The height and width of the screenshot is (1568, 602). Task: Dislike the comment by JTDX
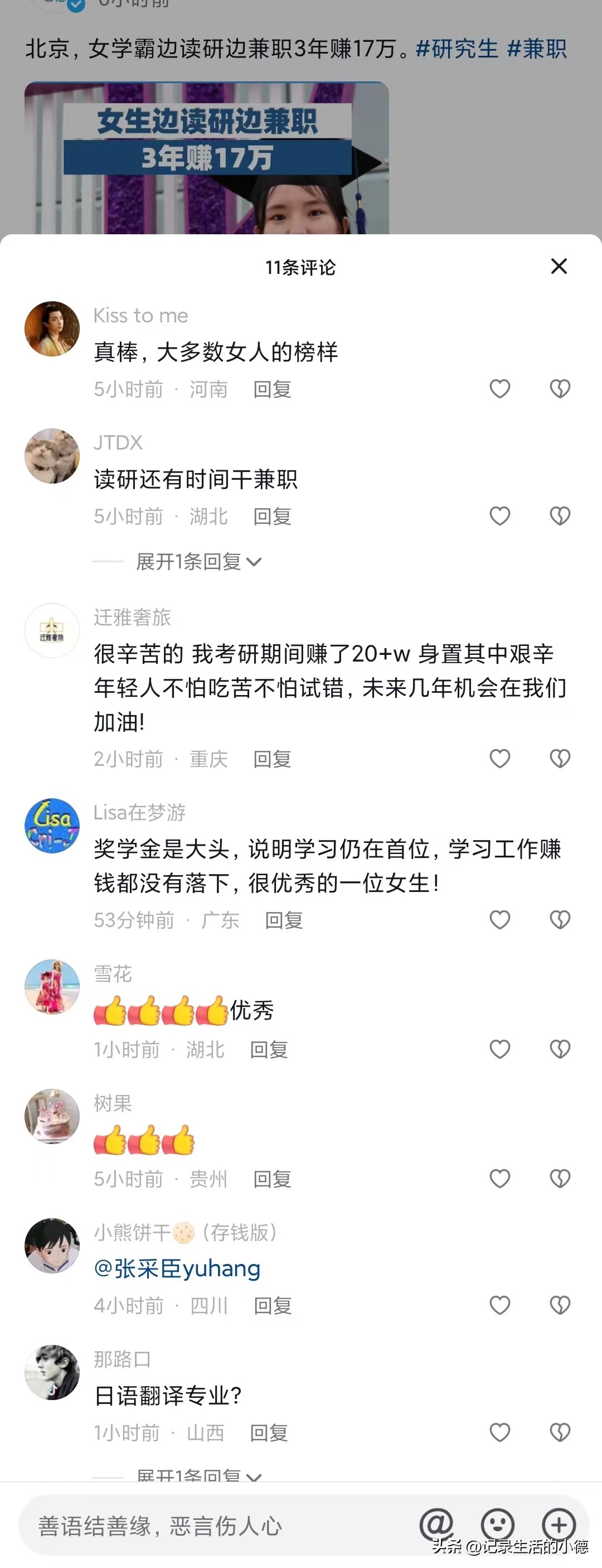point(559,515)
